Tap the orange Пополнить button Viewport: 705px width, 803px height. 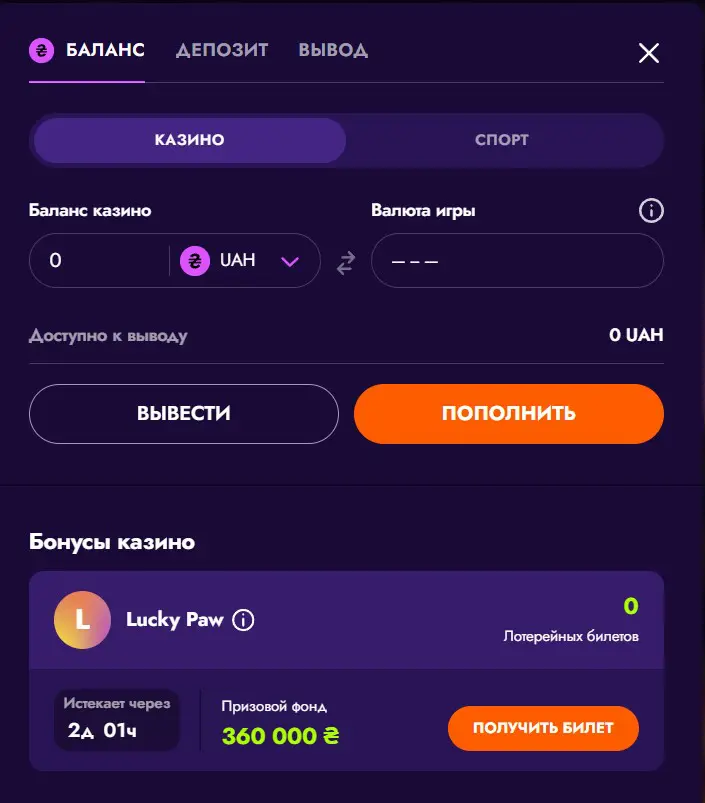click(x=508, y=413)
